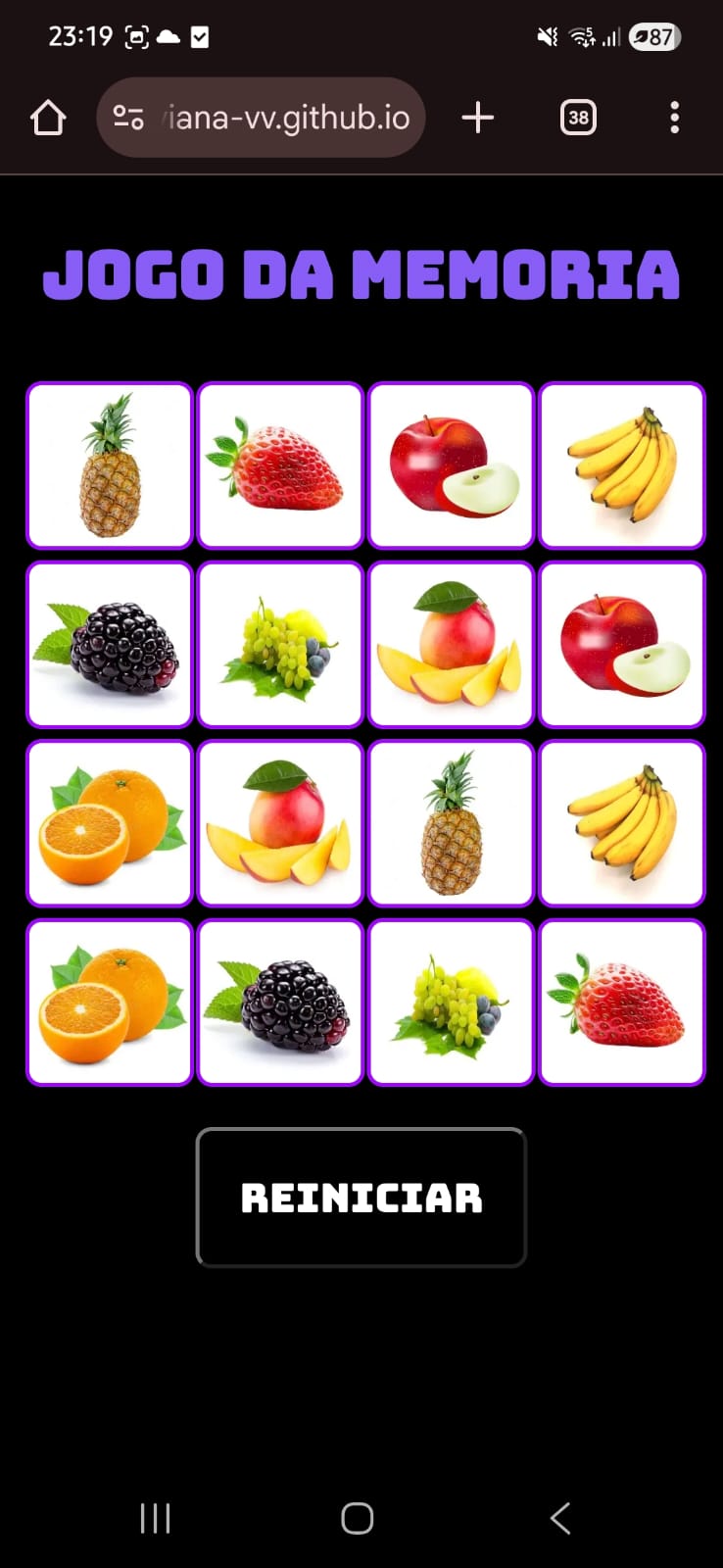The width and height of the screenshot is (723, 1568).
Task: Go back using the system back button
Action: (560, 1518)
